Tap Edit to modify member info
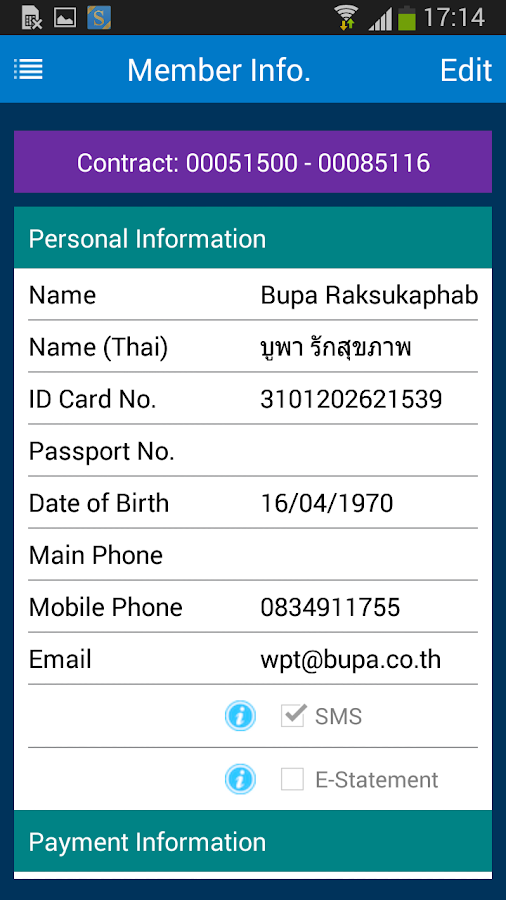Viewport: 506px width, 900px height. 466,70
